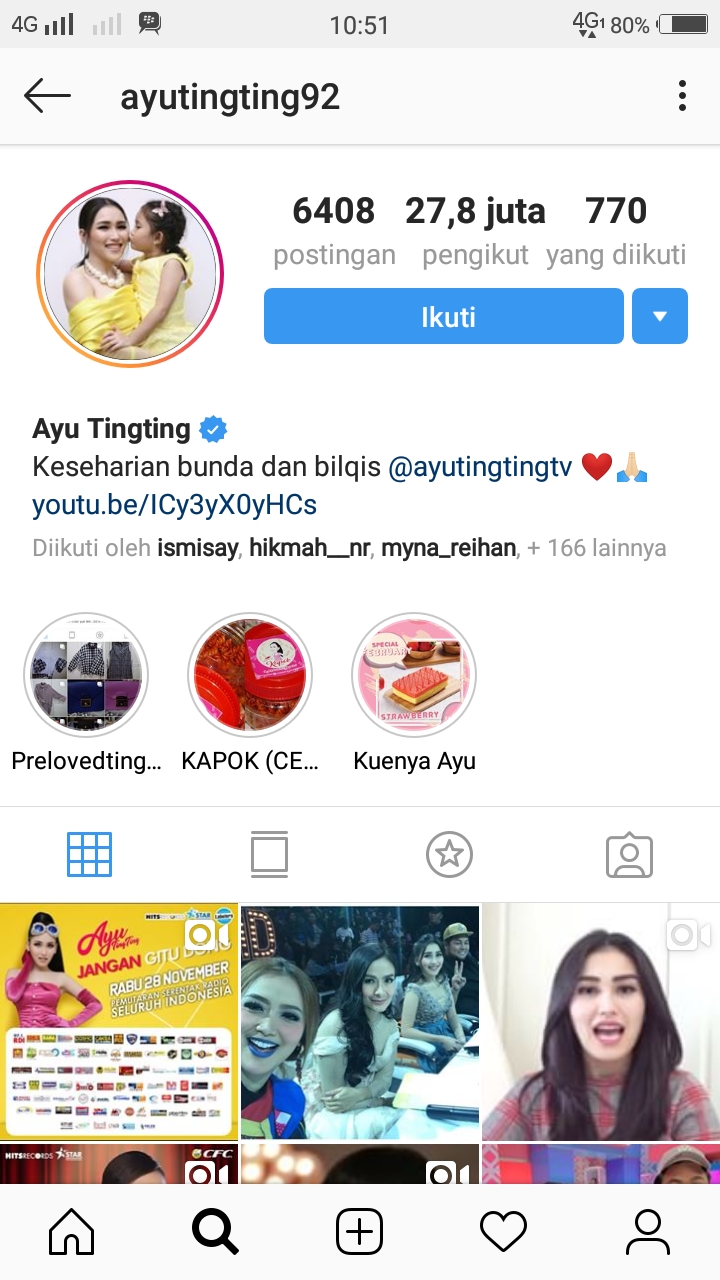720x1280 pixels.
Task: Open the three-dot overflow menu
Action: (682, 97)
